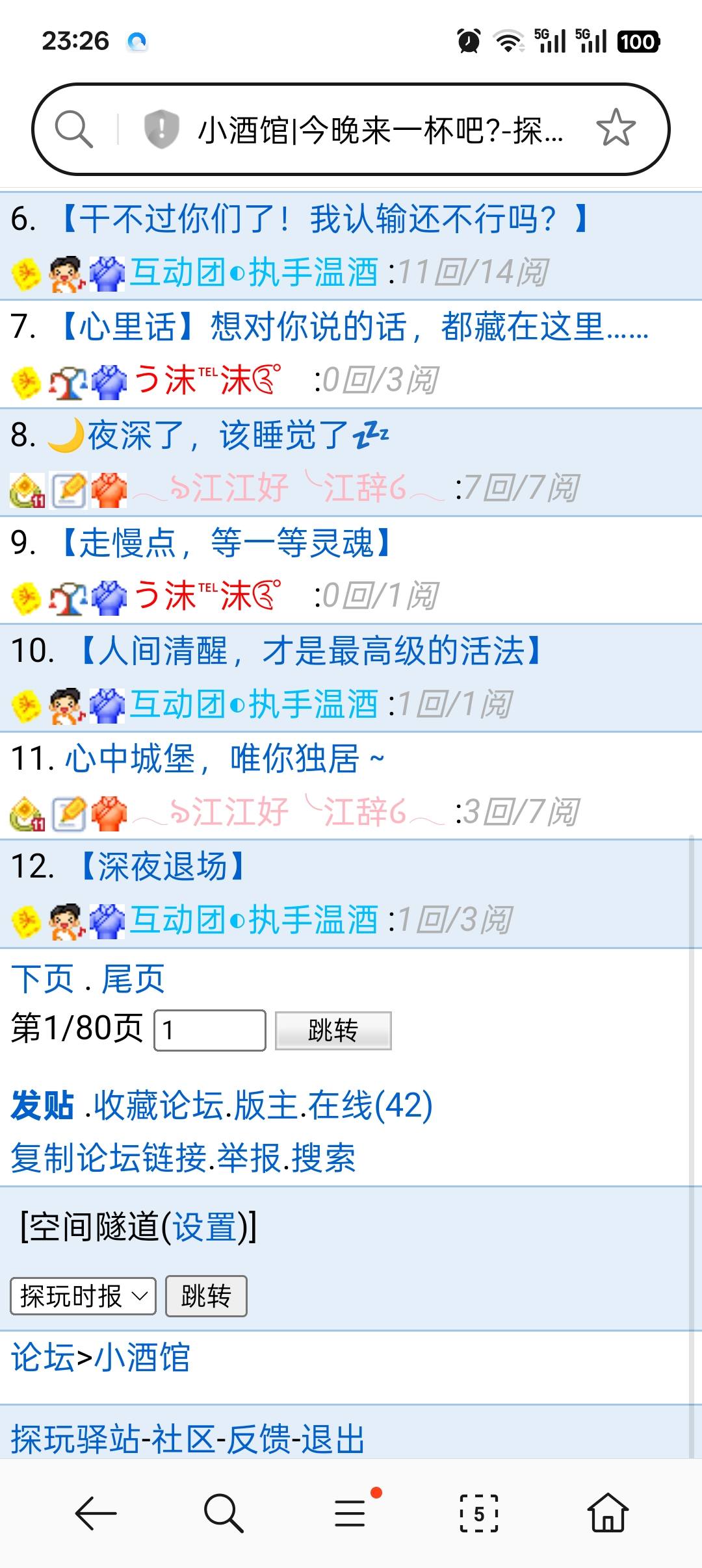Jump to last page via 尾页

(x=133, y=979)
